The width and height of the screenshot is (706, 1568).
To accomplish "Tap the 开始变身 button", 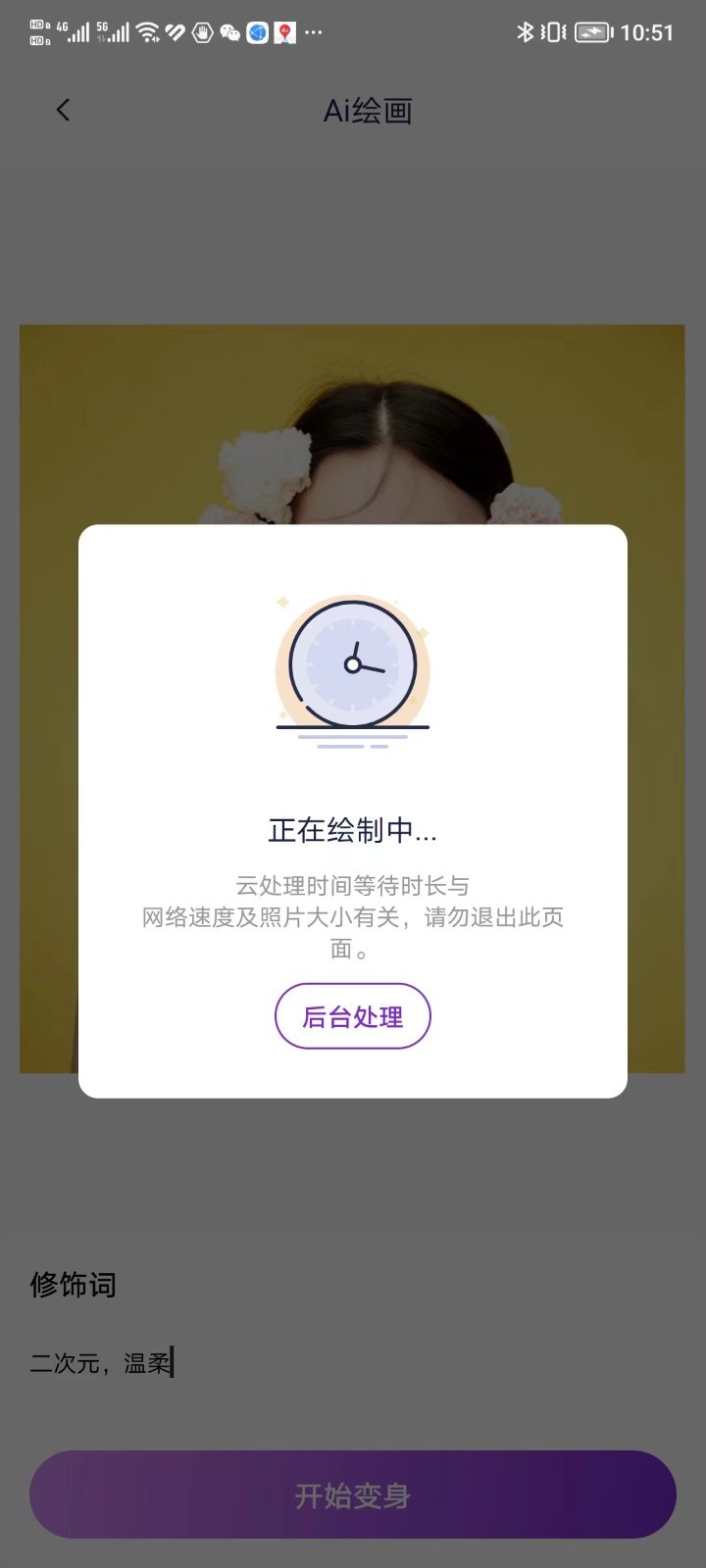I will pos(352,1494).
